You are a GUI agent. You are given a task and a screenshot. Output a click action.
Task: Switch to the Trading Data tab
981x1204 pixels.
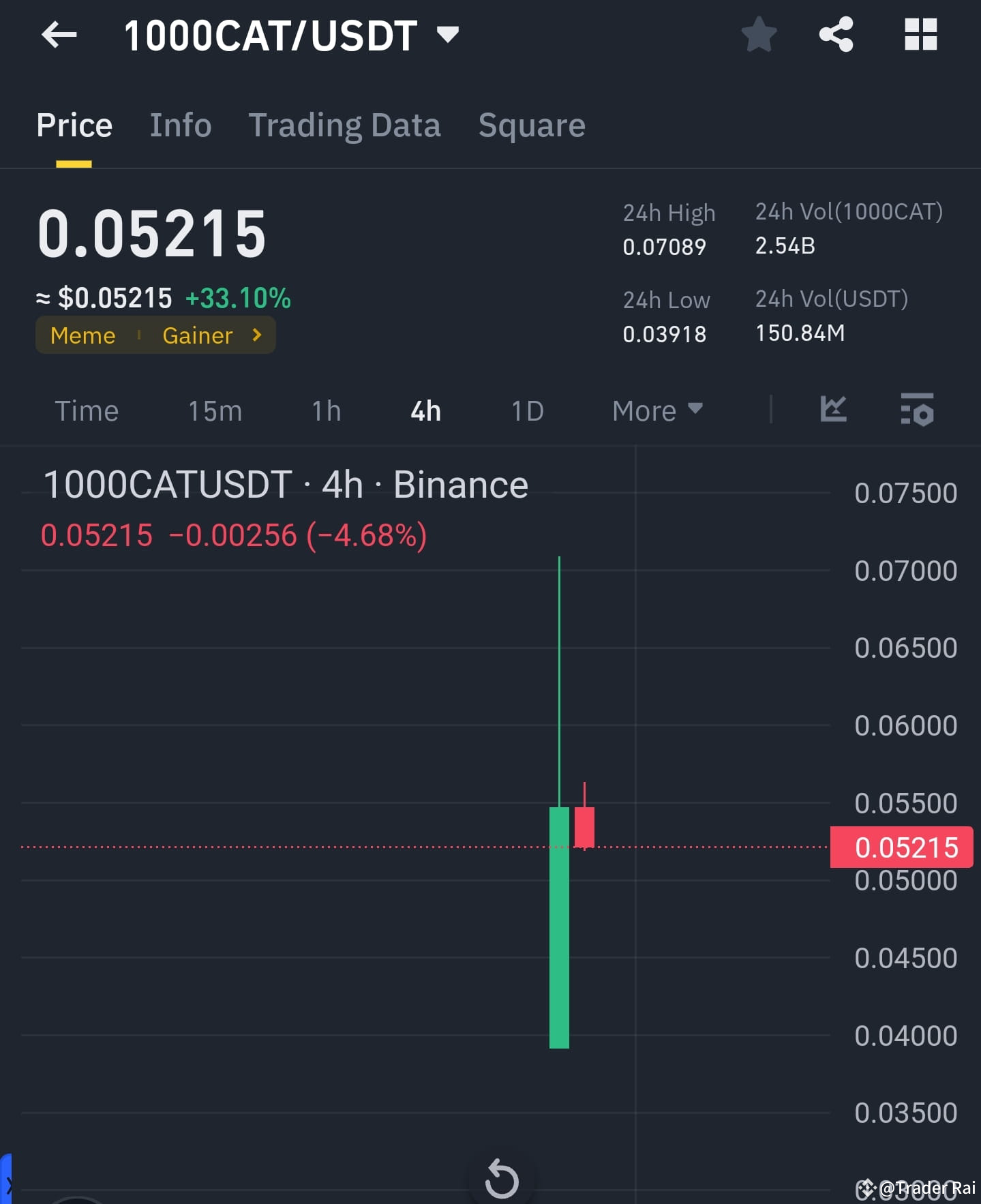(x=345, y=125)
